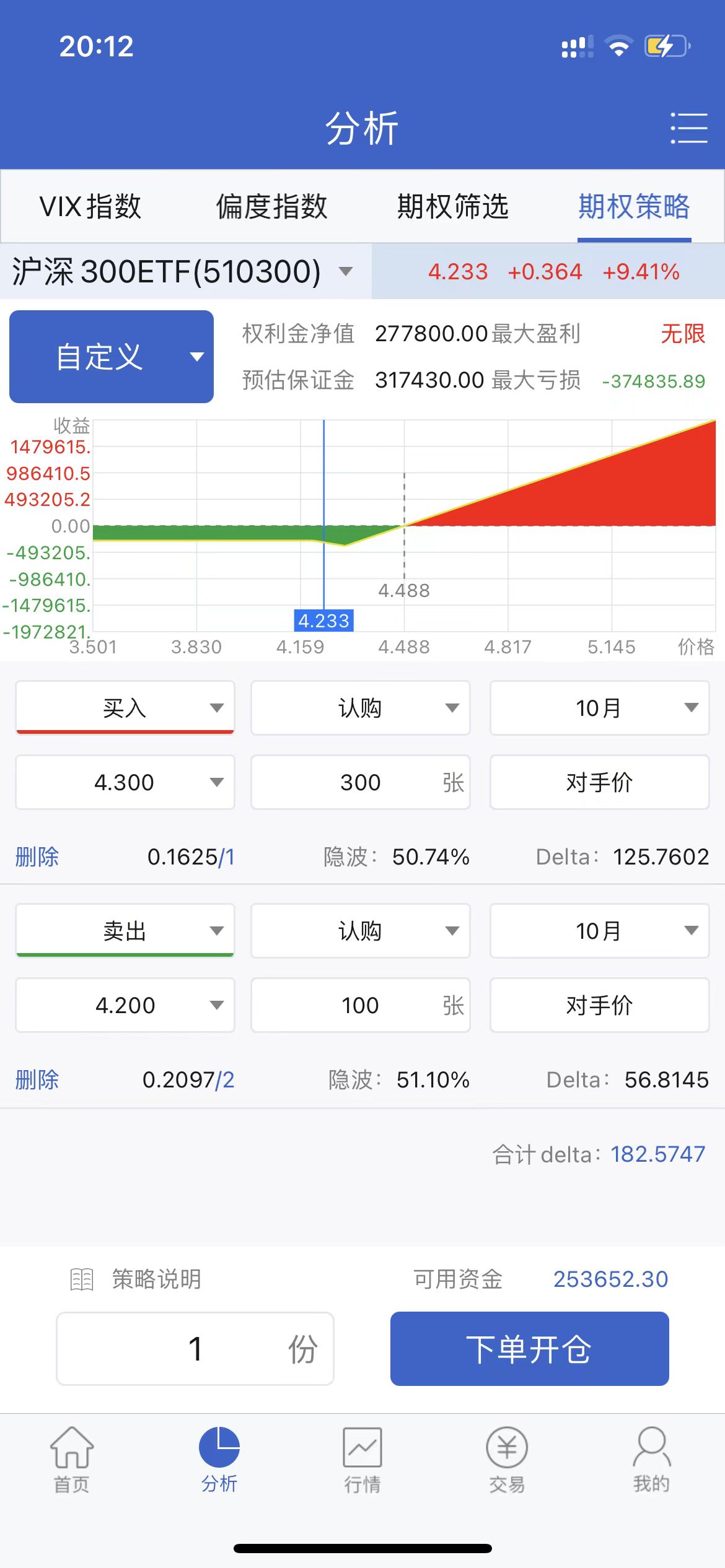Delete the leg priced 0.1625
The image size is (725, 1568).
point(37,857)
